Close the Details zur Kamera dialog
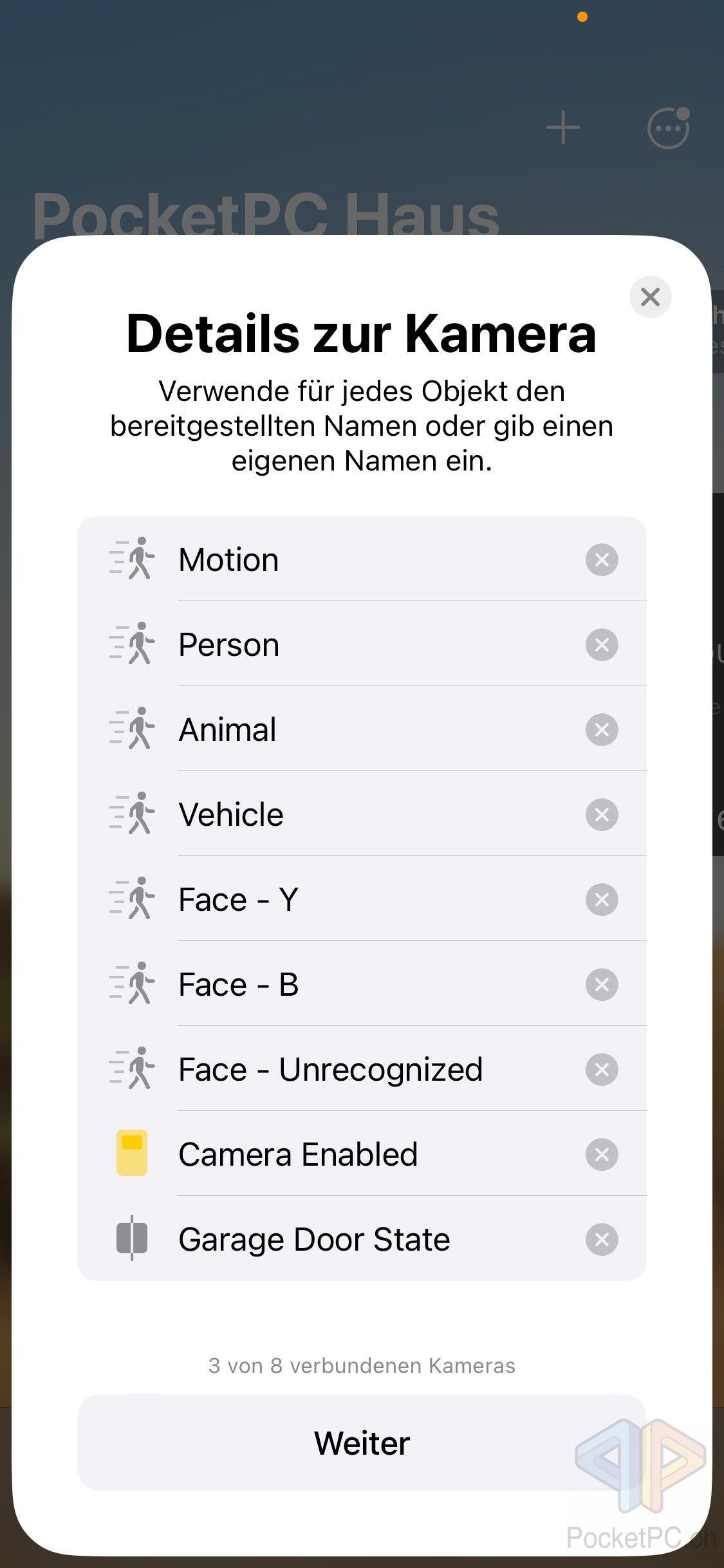Screen dimensions: 724x1568 click(x=650, y=297)
